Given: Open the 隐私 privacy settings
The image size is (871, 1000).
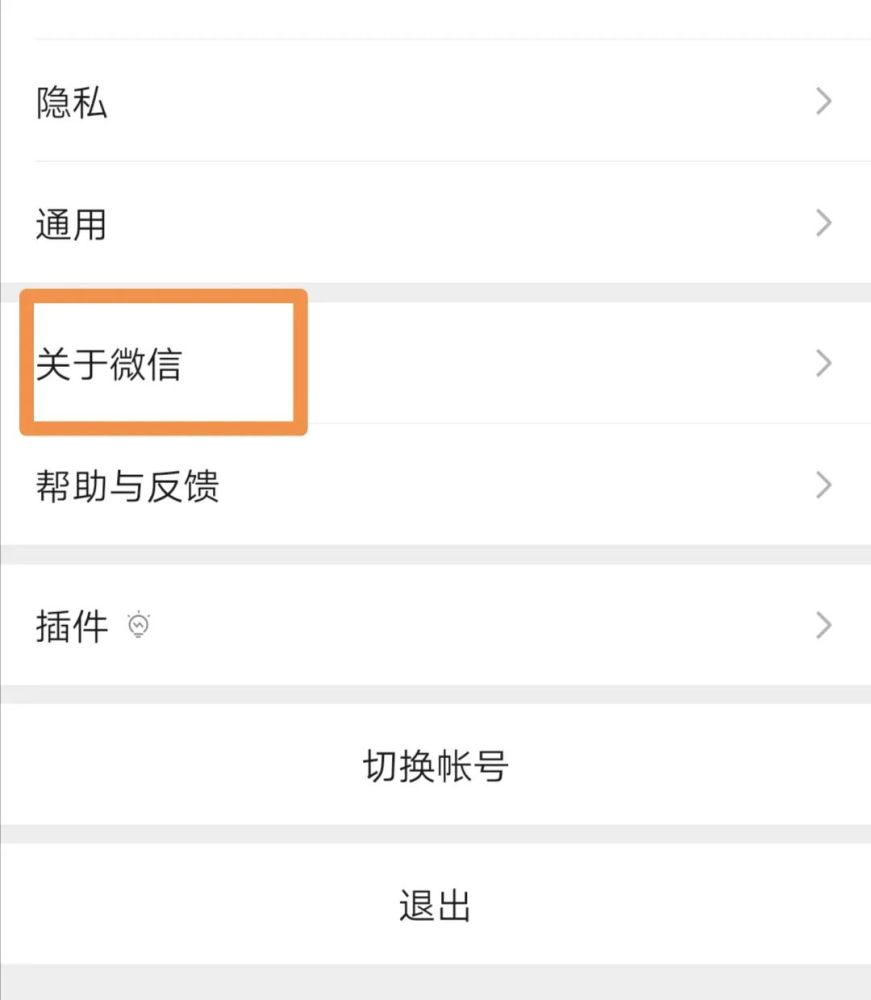Looking at the screenshot, I should coord(436,101).
